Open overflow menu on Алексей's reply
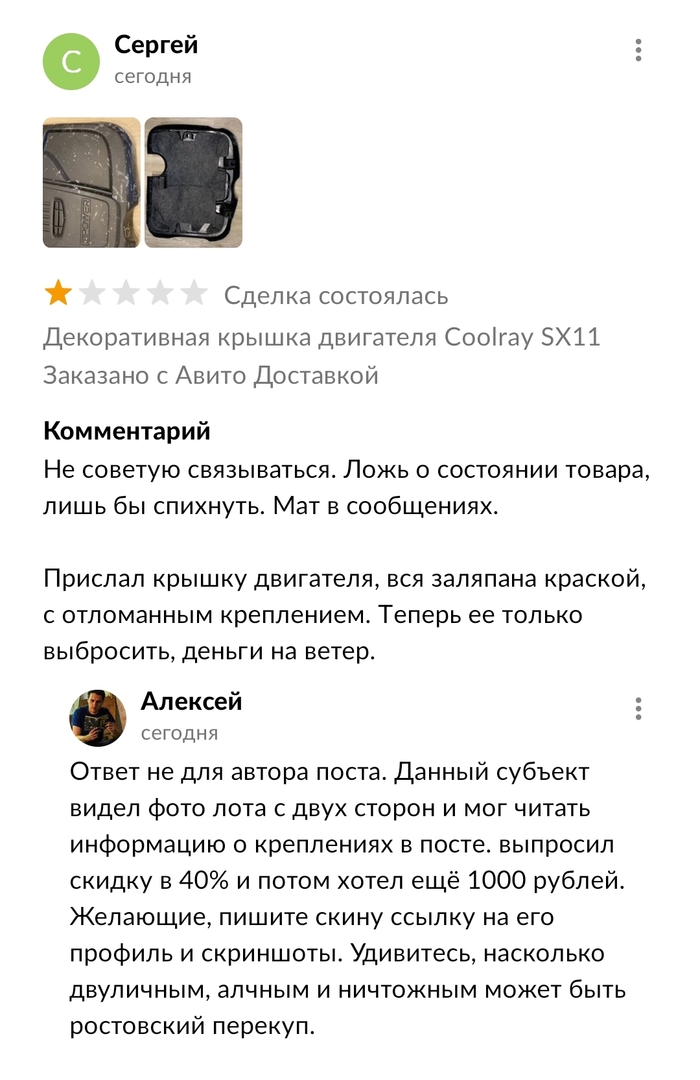 tap(638, 709)
